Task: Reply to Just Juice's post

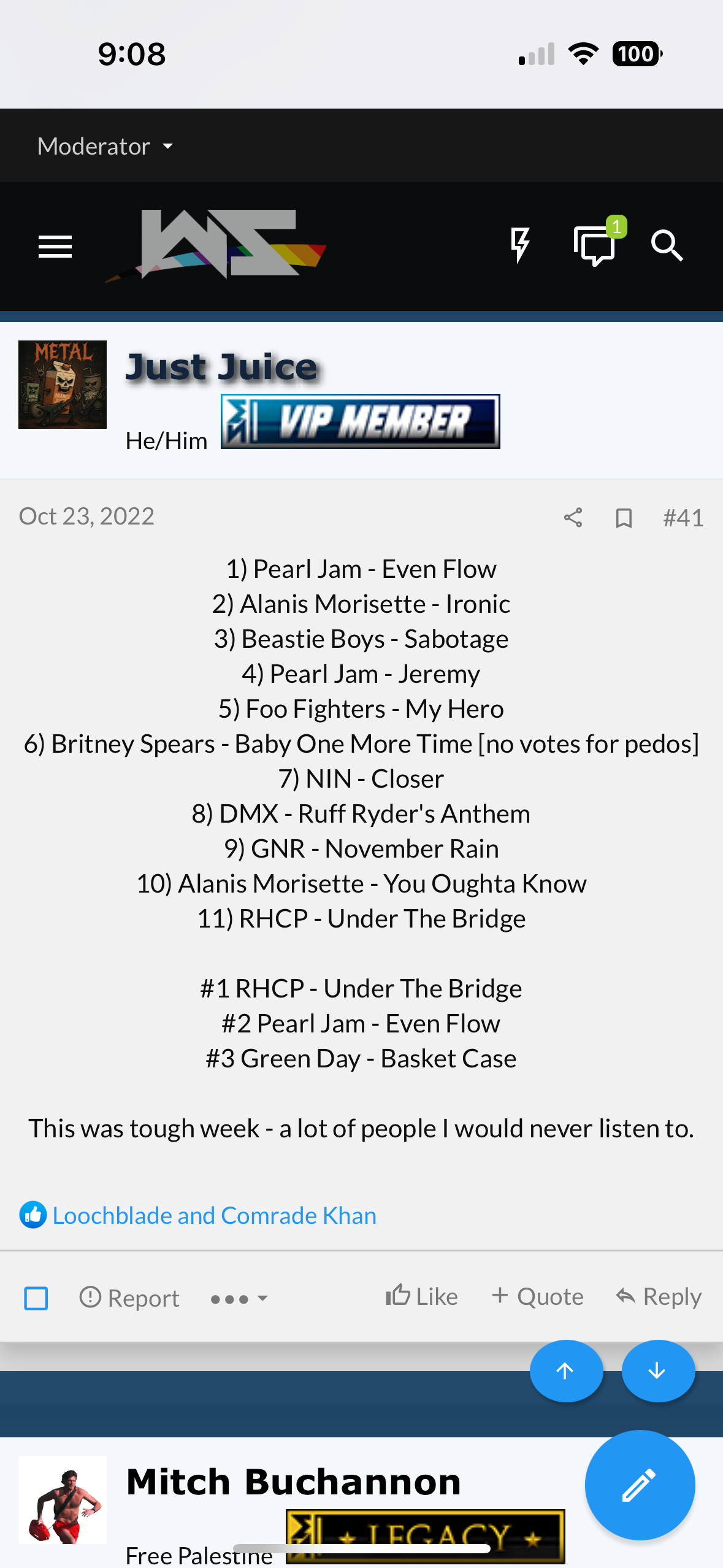Action: [659, 1296]
